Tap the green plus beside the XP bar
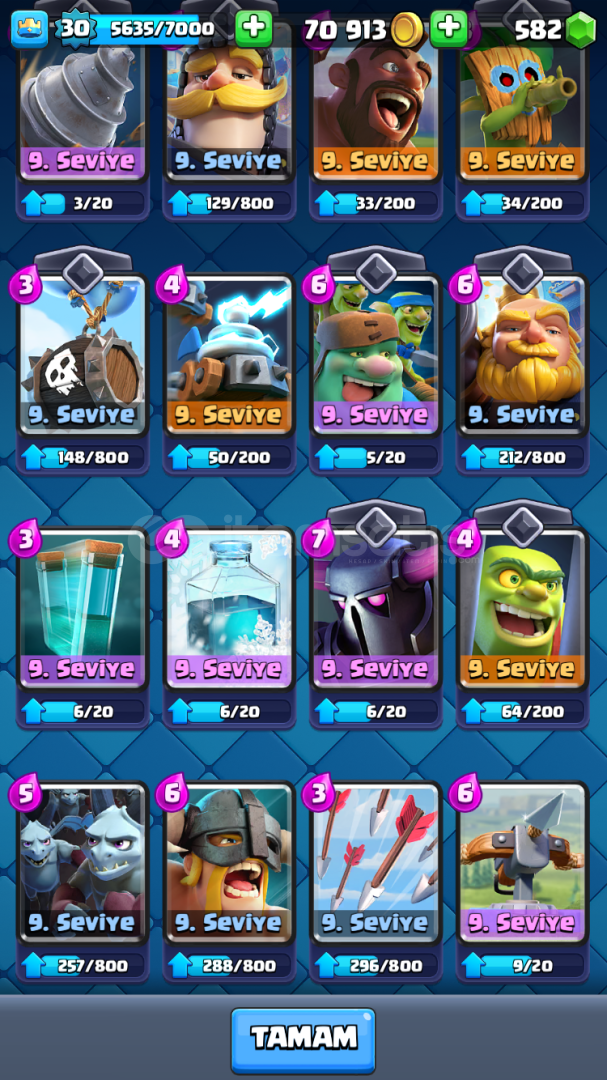 coord(254,28)
